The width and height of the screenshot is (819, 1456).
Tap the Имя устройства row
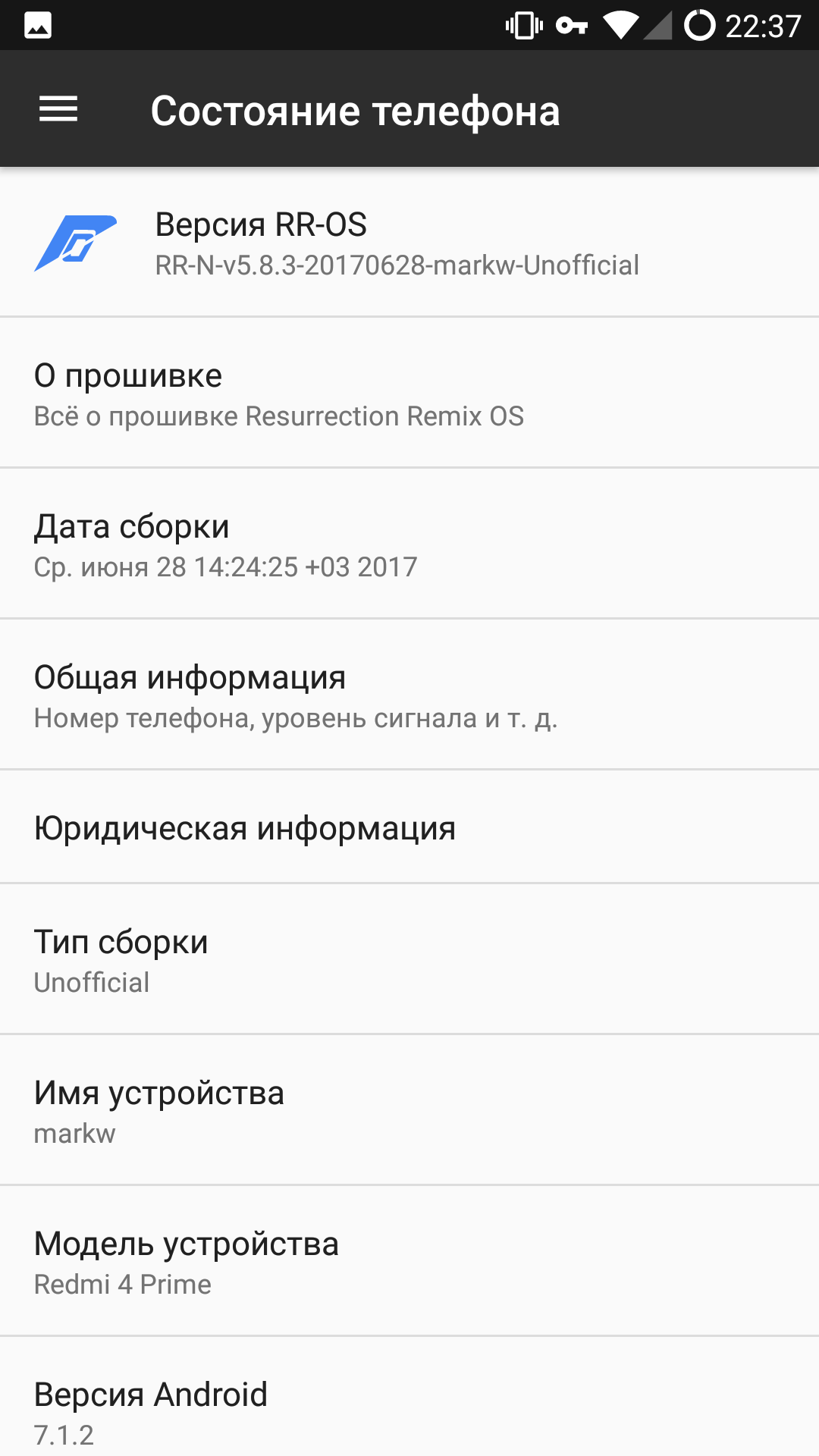[409, 1110]
